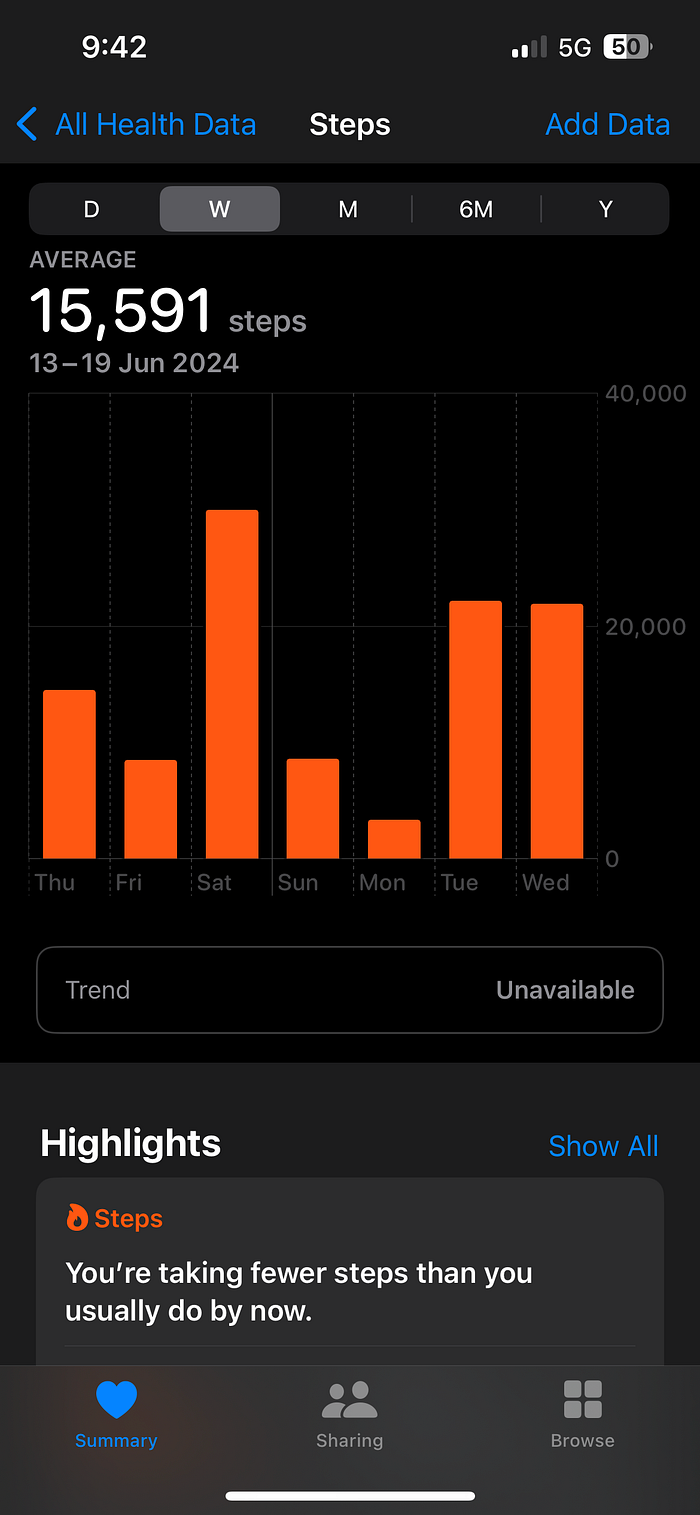Go back to All Health Data
Image resolution: width=700 pixels, height=1515 pixels.
(x=137, y=125)
